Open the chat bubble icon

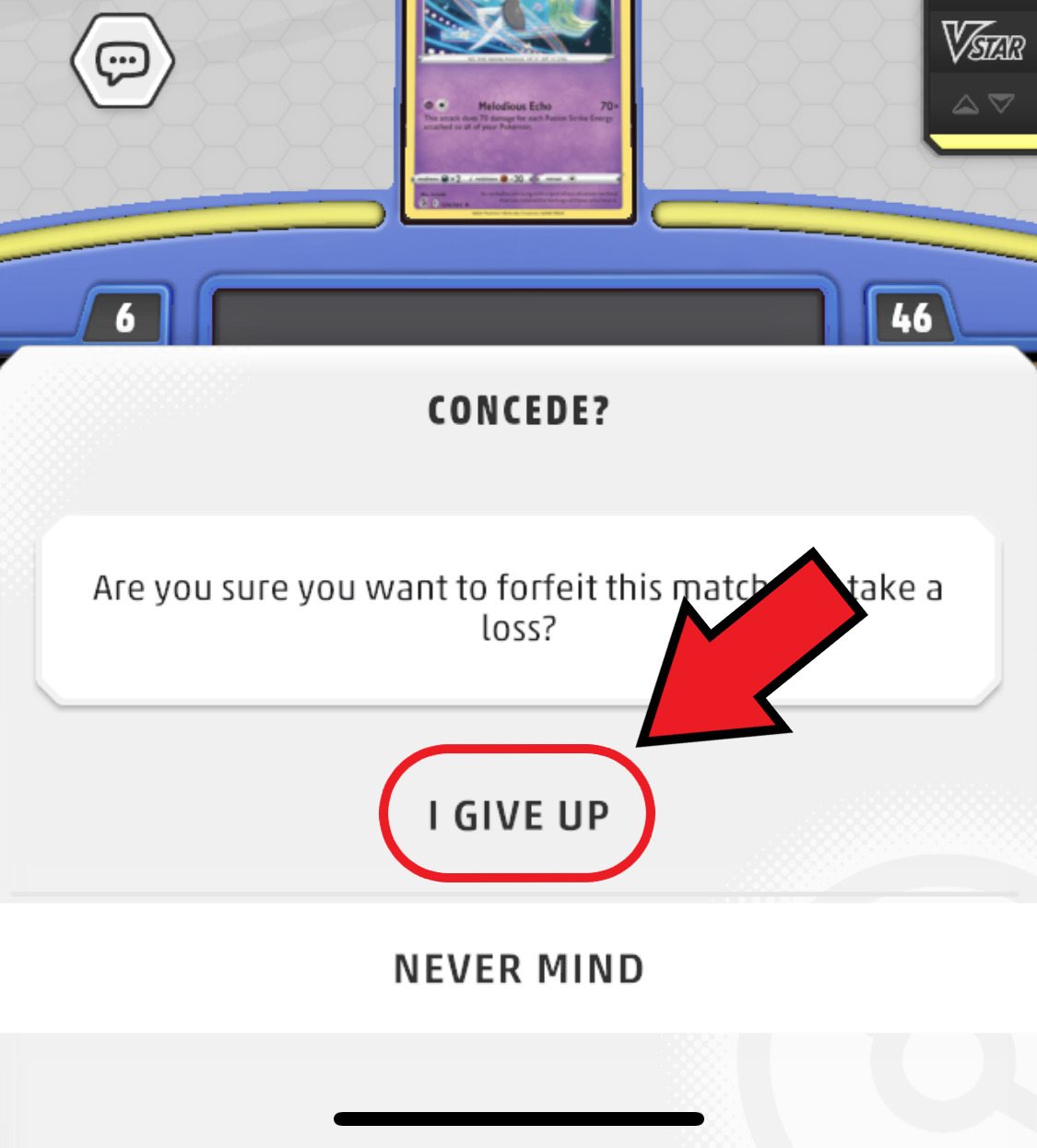tap(123, 62)
